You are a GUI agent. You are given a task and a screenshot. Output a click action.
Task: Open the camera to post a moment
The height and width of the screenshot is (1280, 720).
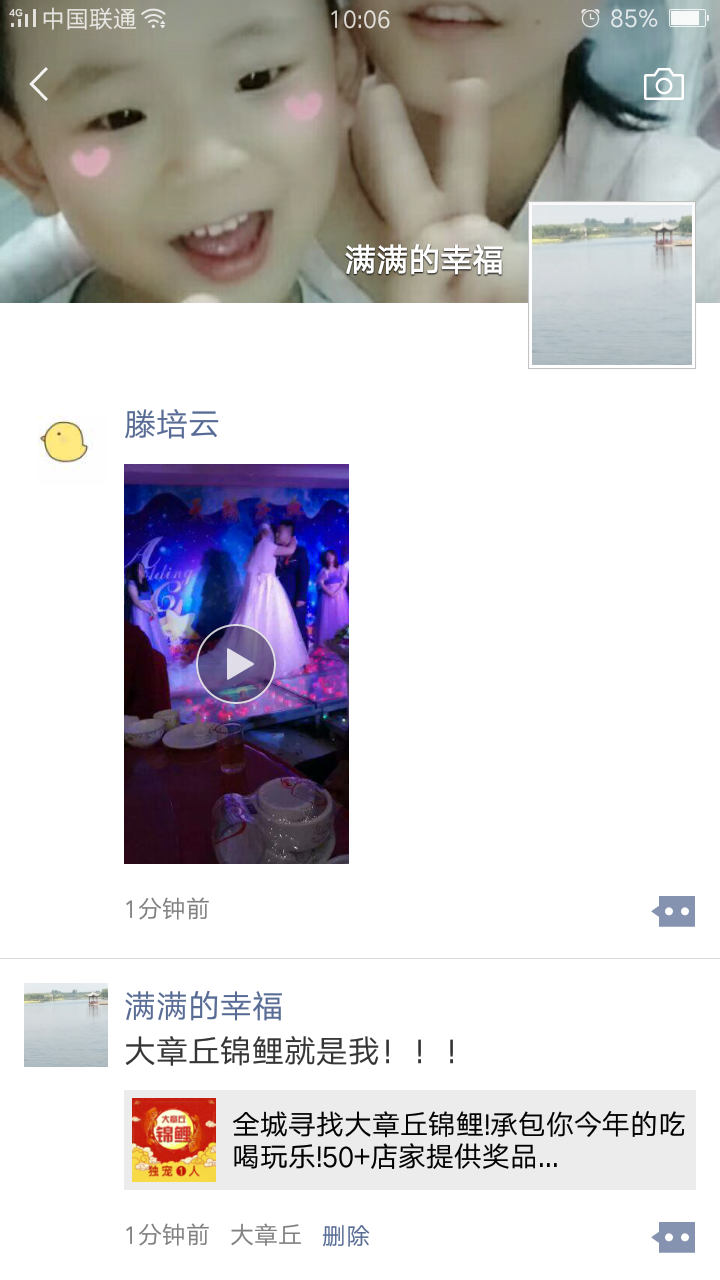(x=663, y=85)
